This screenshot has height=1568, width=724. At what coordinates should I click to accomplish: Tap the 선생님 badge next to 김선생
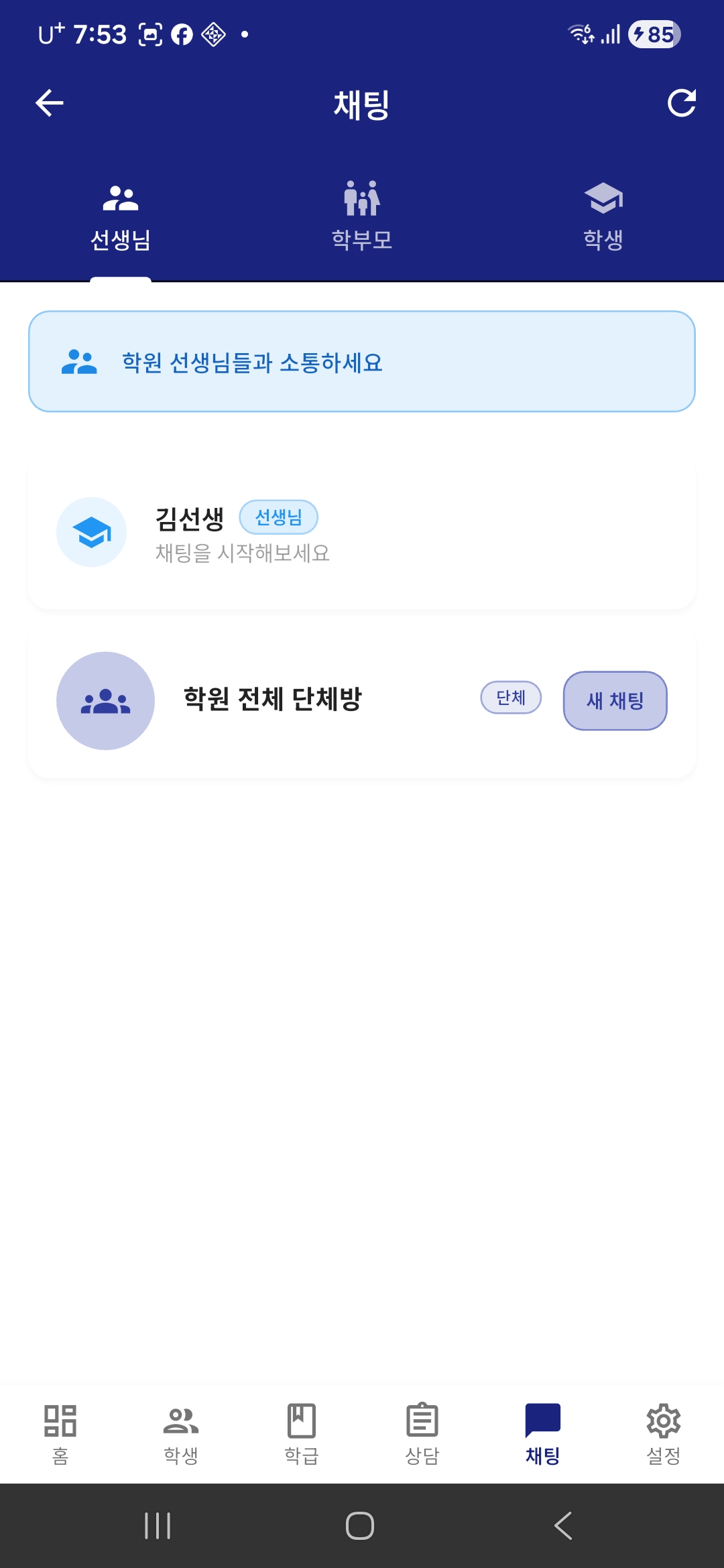(279, 517)
